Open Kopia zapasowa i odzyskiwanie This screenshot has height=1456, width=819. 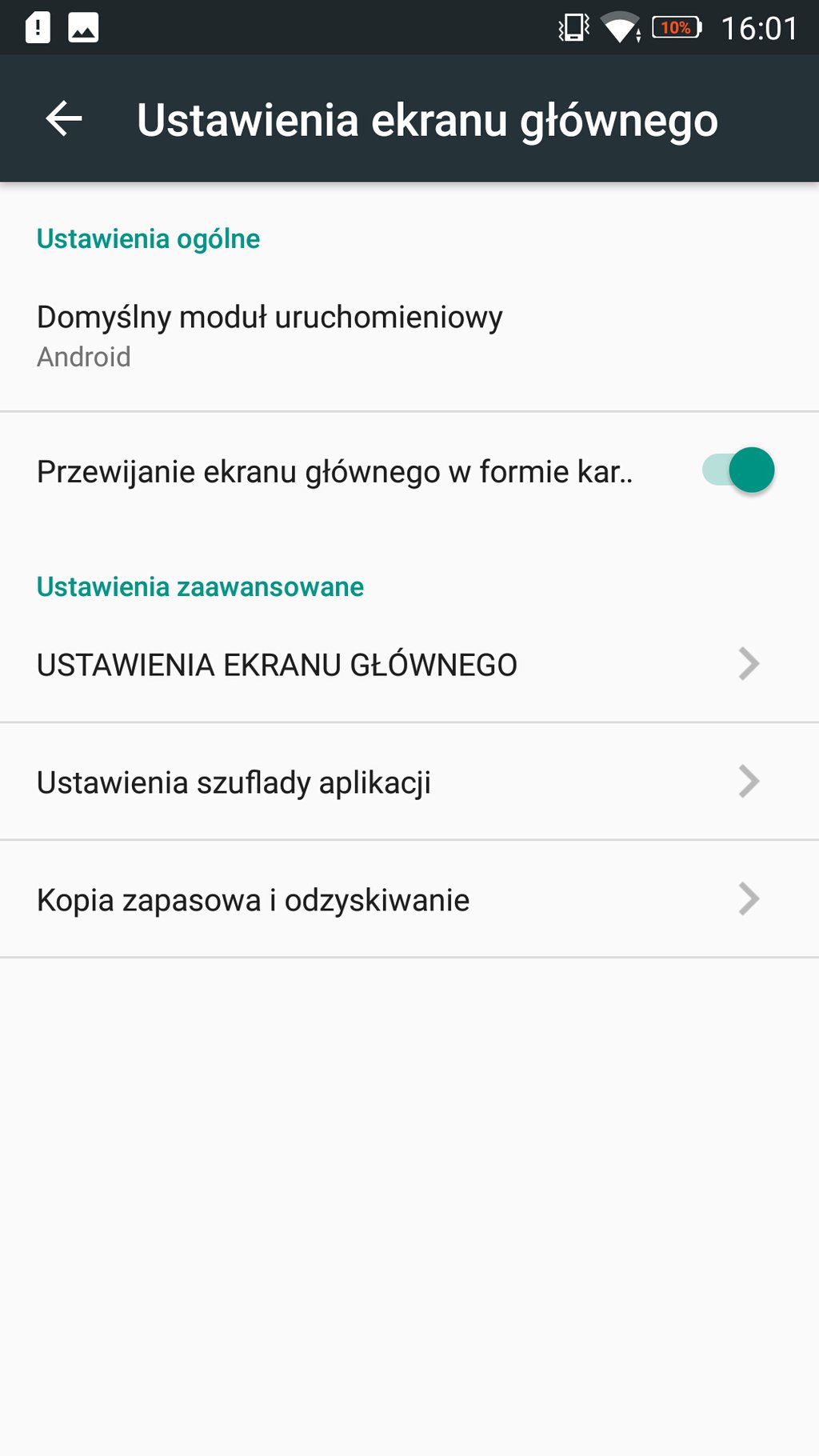(409, 899)
